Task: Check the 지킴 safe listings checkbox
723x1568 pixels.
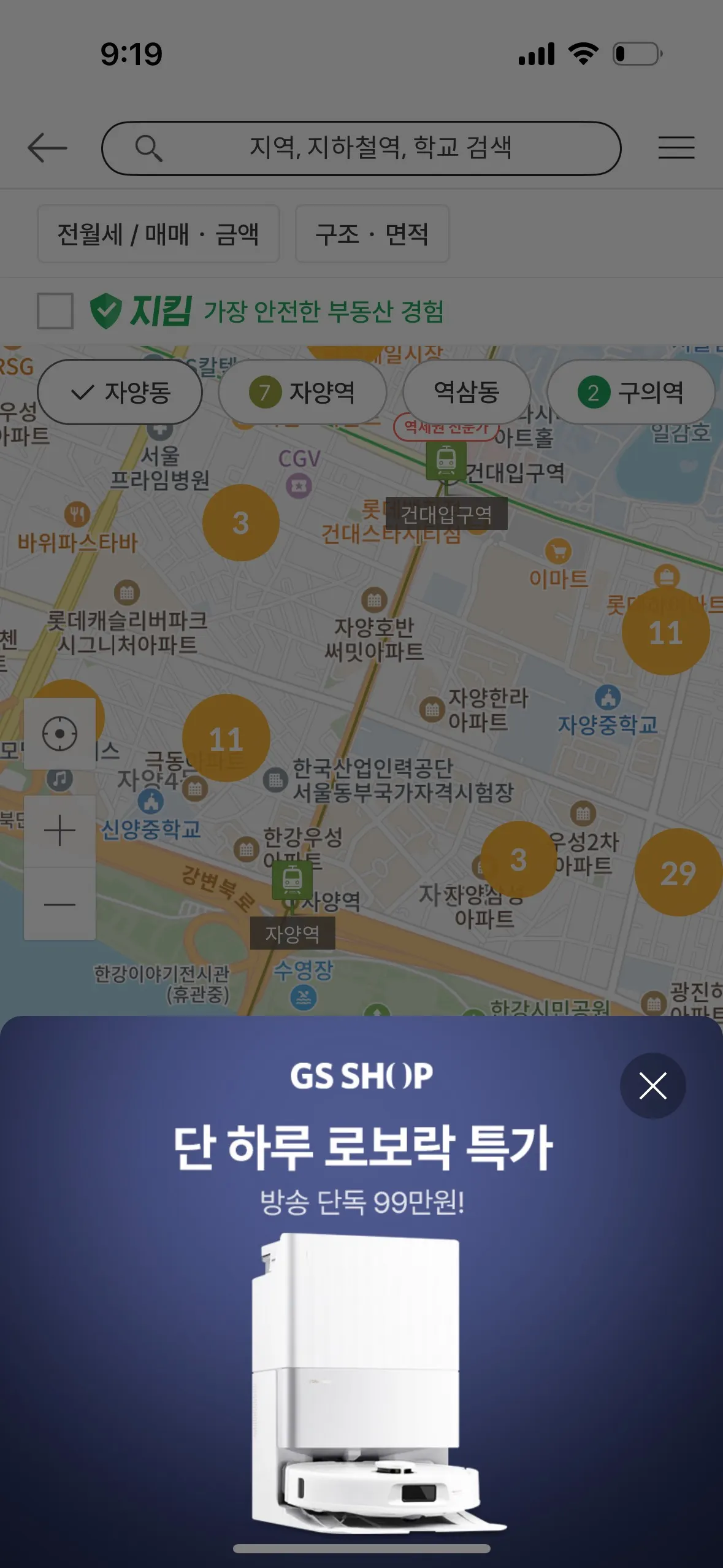Action: pos(55,311)
